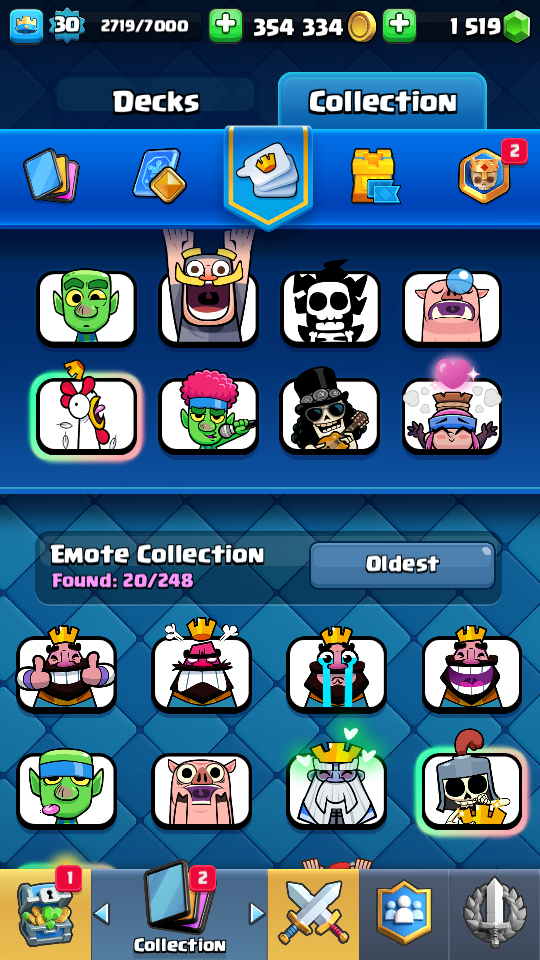Open the banner badge tab with 2 notifications

click(x=486, y=174)
